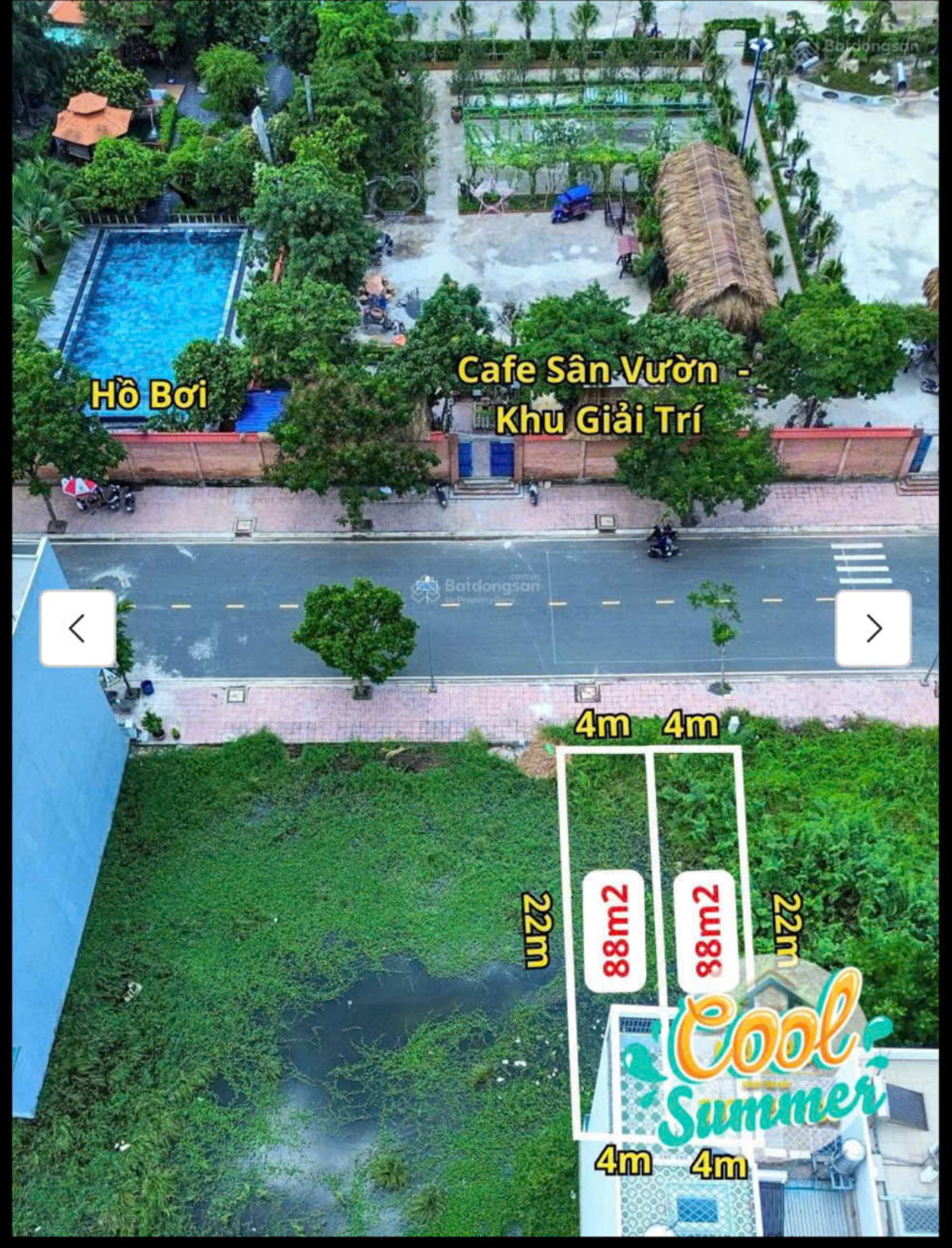Show the next listing photo
Viewport: 952px width, 1248px height.
pos(873,628)
